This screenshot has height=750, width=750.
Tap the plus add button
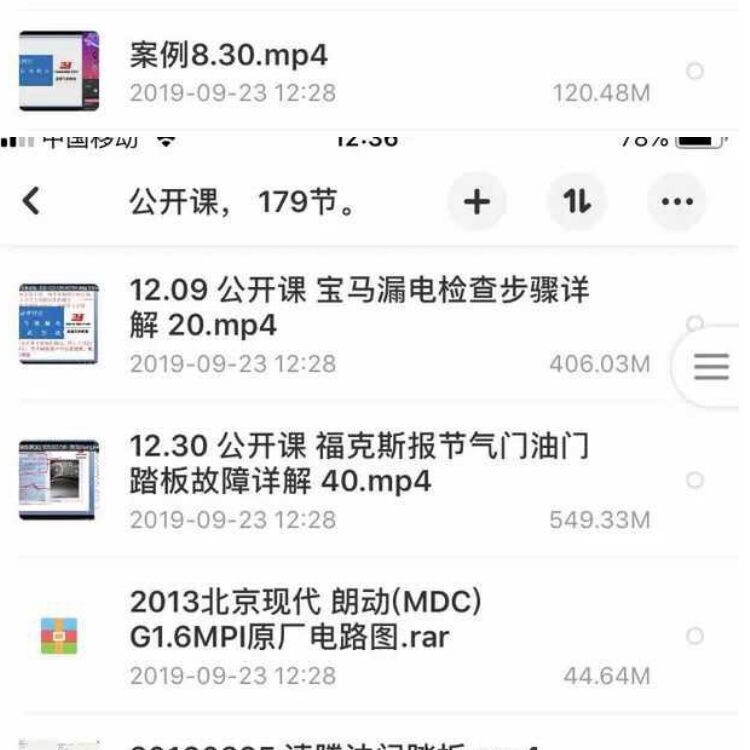click(477, 201)
